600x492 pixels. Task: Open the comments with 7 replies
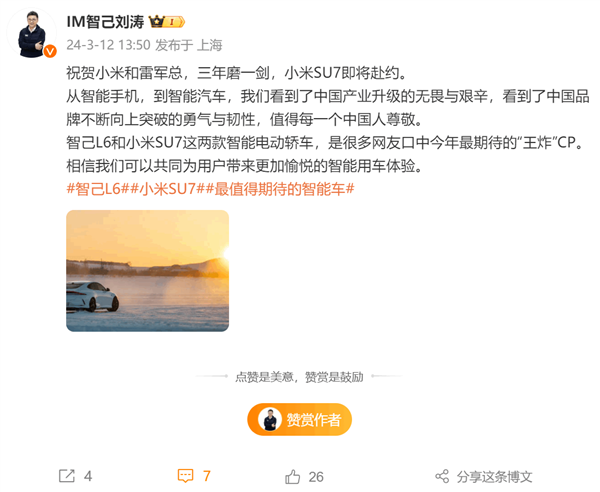point(194,476)
